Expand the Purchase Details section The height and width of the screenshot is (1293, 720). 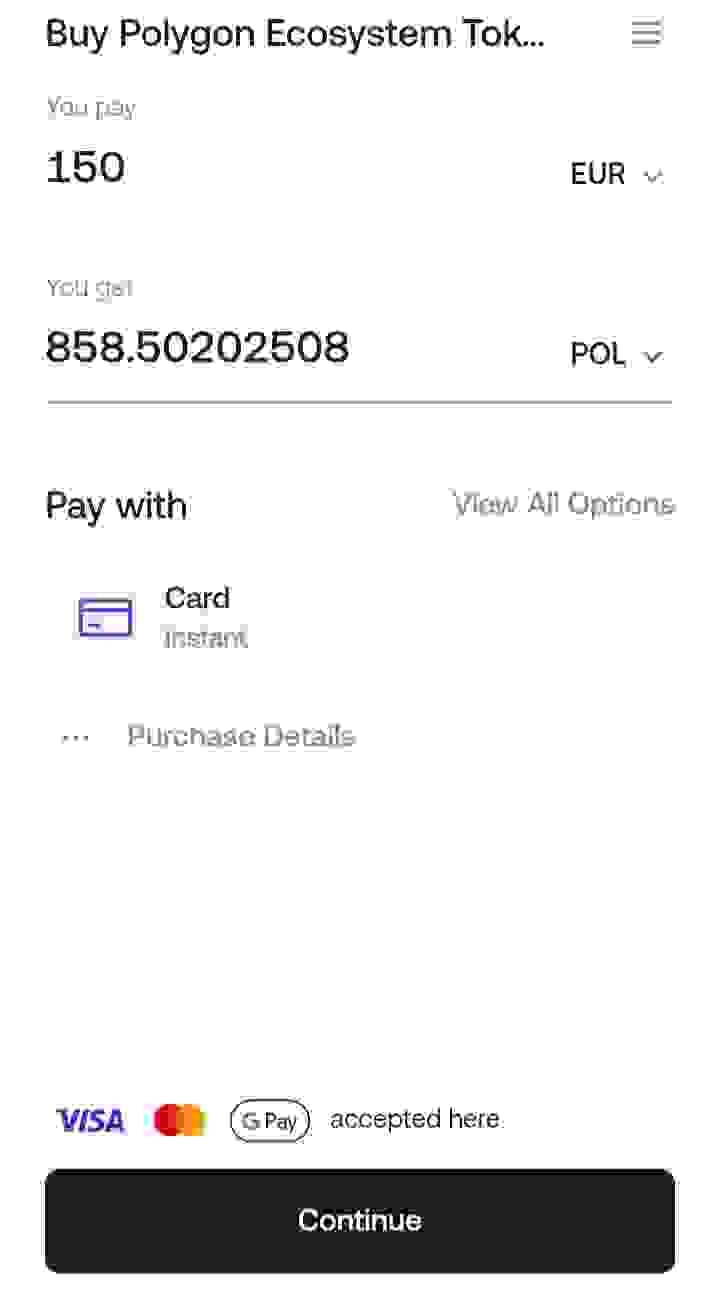240,737
